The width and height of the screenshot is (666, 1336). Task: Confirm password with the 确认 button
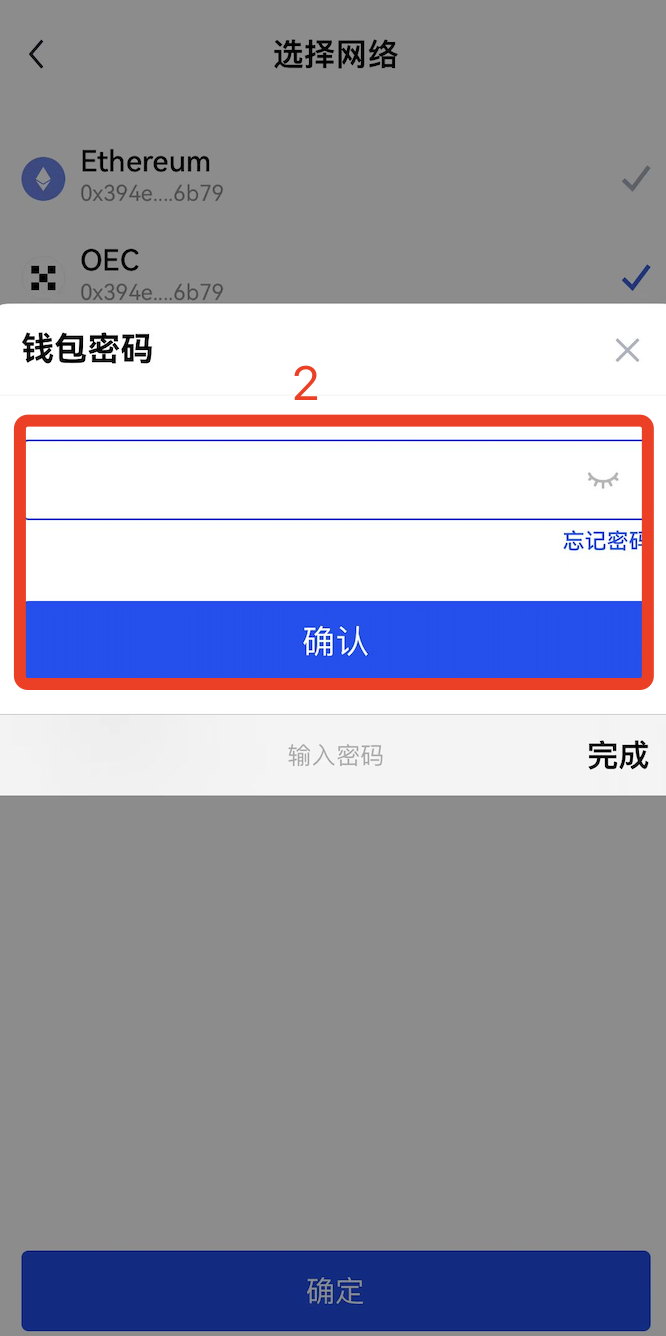(333, 640)
